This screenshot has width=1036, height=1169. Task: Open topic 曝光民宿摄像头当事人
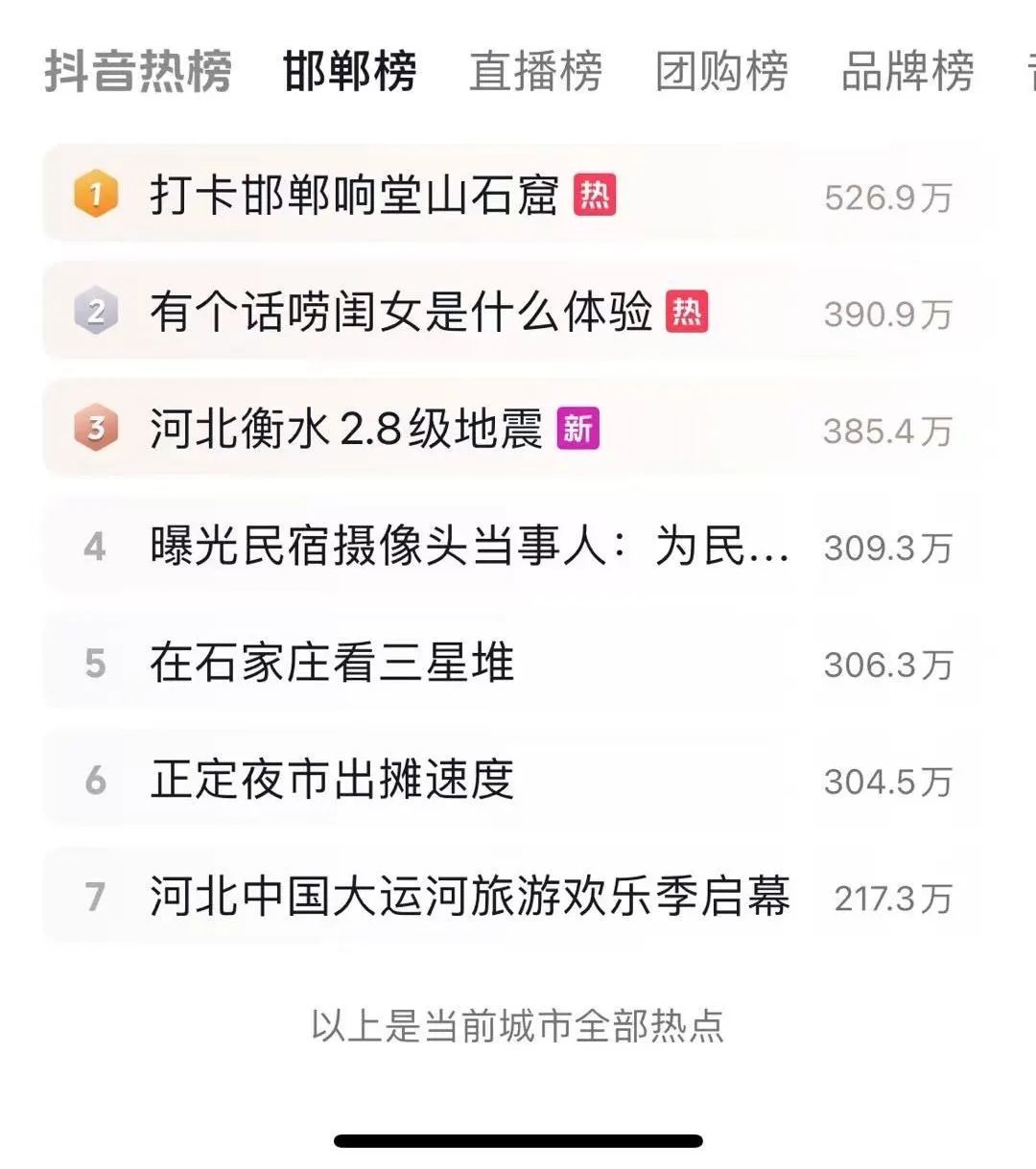click(x=470, y=547)
